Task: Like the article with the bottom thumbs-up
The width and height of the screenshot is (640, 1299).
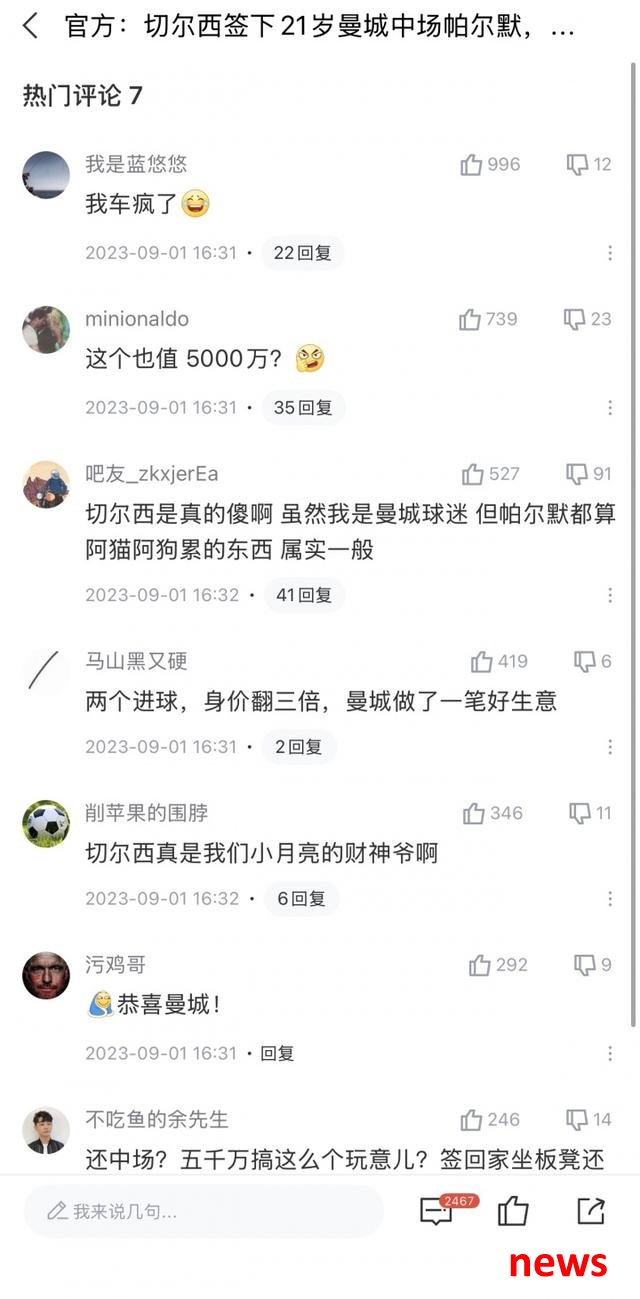Action: 513,1211
